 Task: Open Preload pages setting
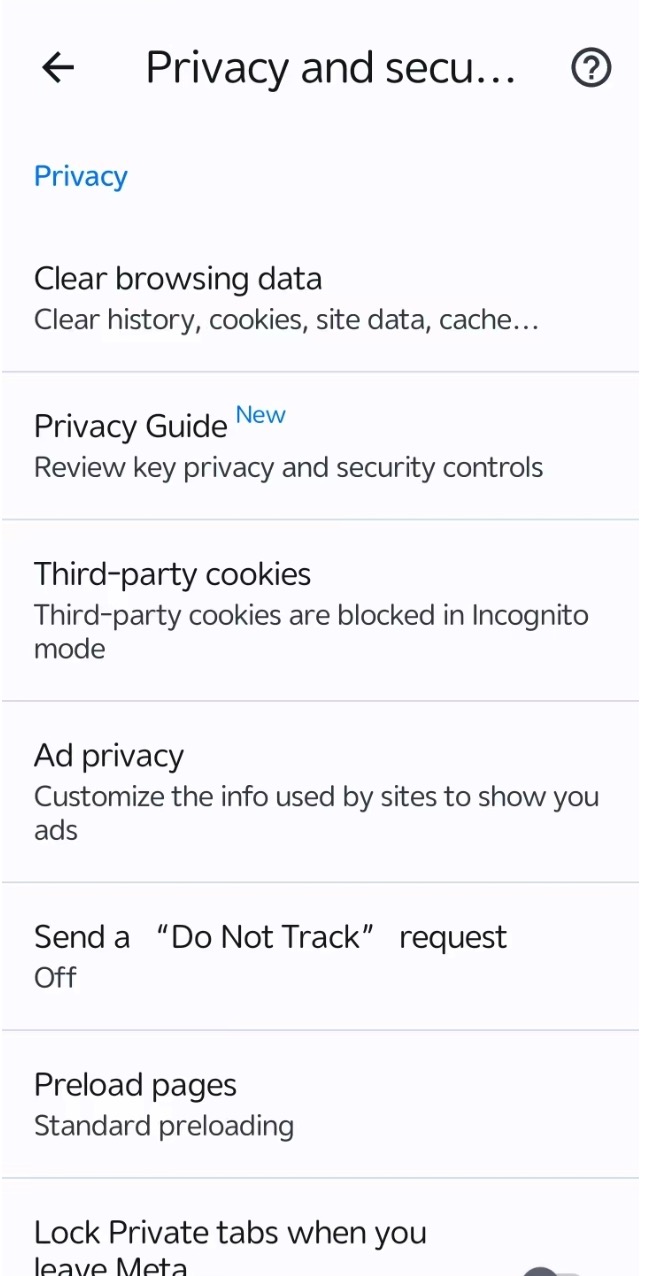[x=320, y=1104]
